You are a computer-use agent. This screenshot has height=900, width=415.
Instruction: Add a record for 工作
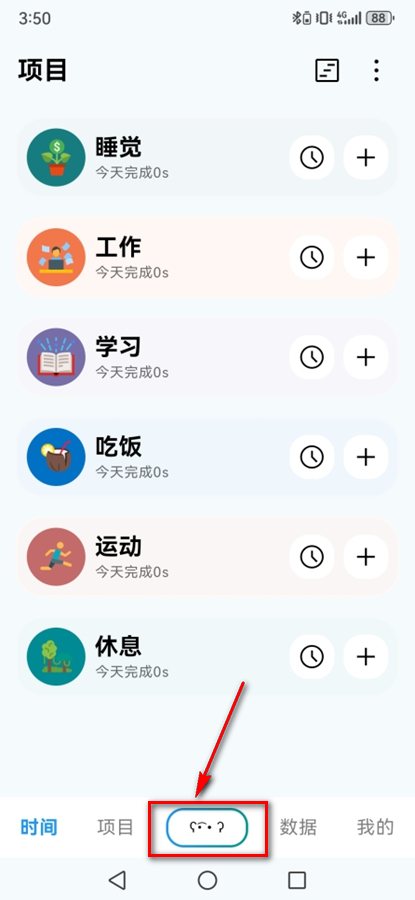click(366, 257)
